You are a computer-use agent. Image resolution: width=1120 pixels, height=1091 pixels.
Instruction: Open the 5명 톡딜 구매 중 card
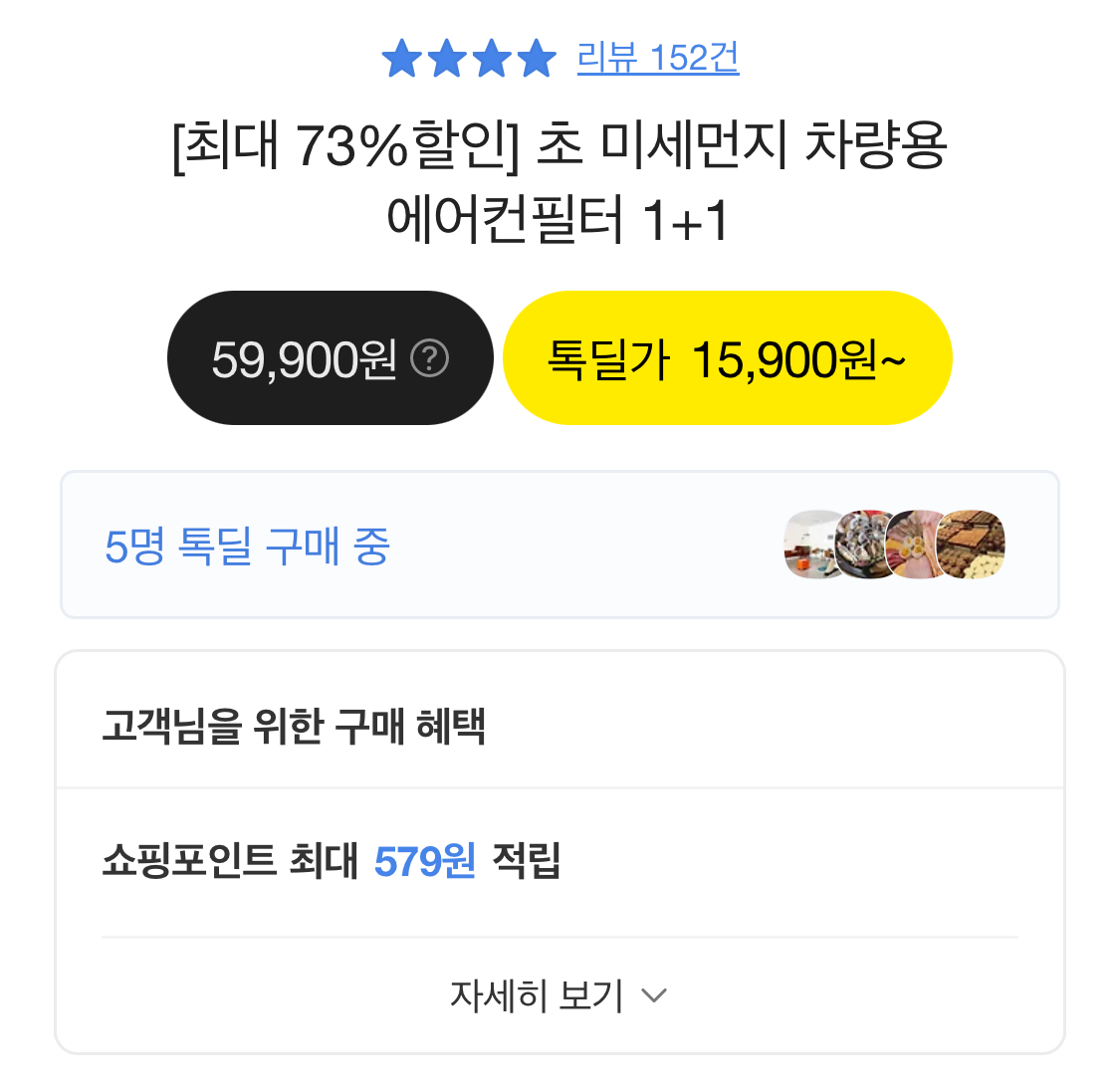point(560,545)
